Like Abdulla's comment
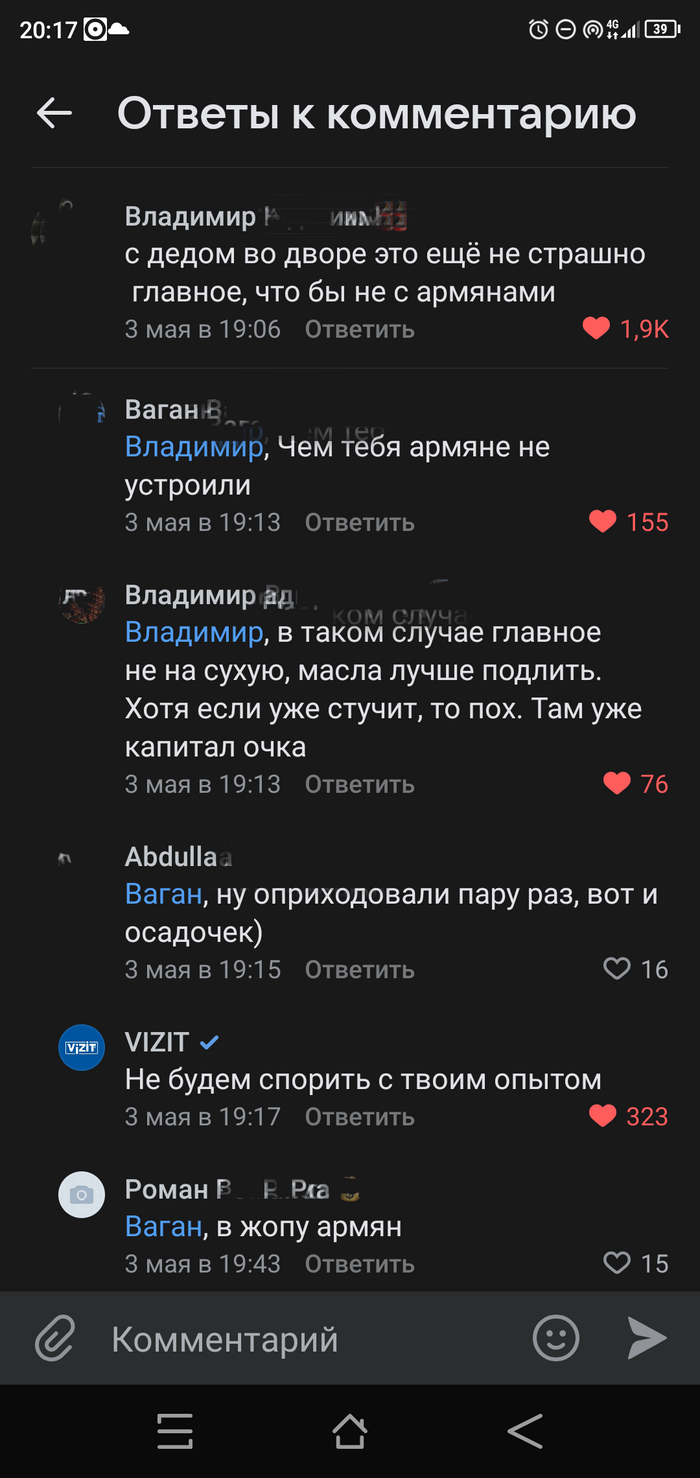Viewport: 700px width, 1478px height. point(617,968)
